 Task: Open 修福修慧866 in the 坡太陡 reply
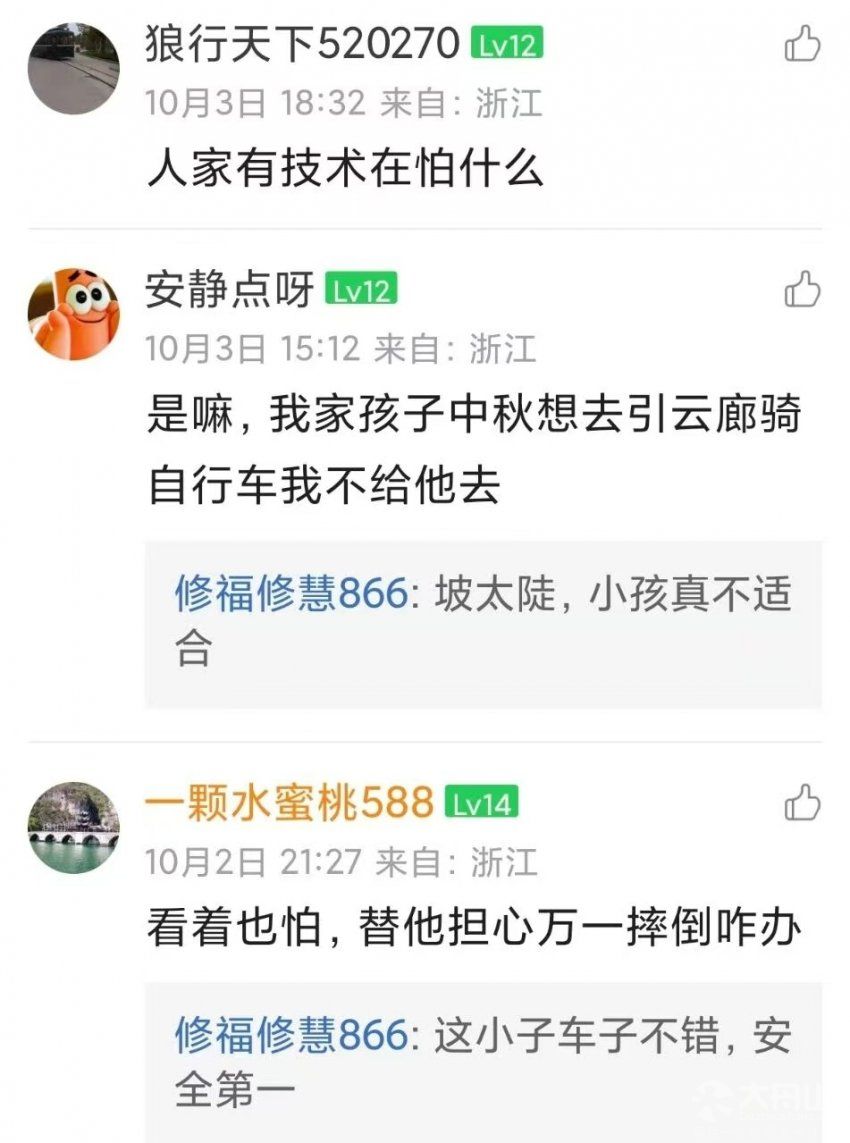(291, 595)
